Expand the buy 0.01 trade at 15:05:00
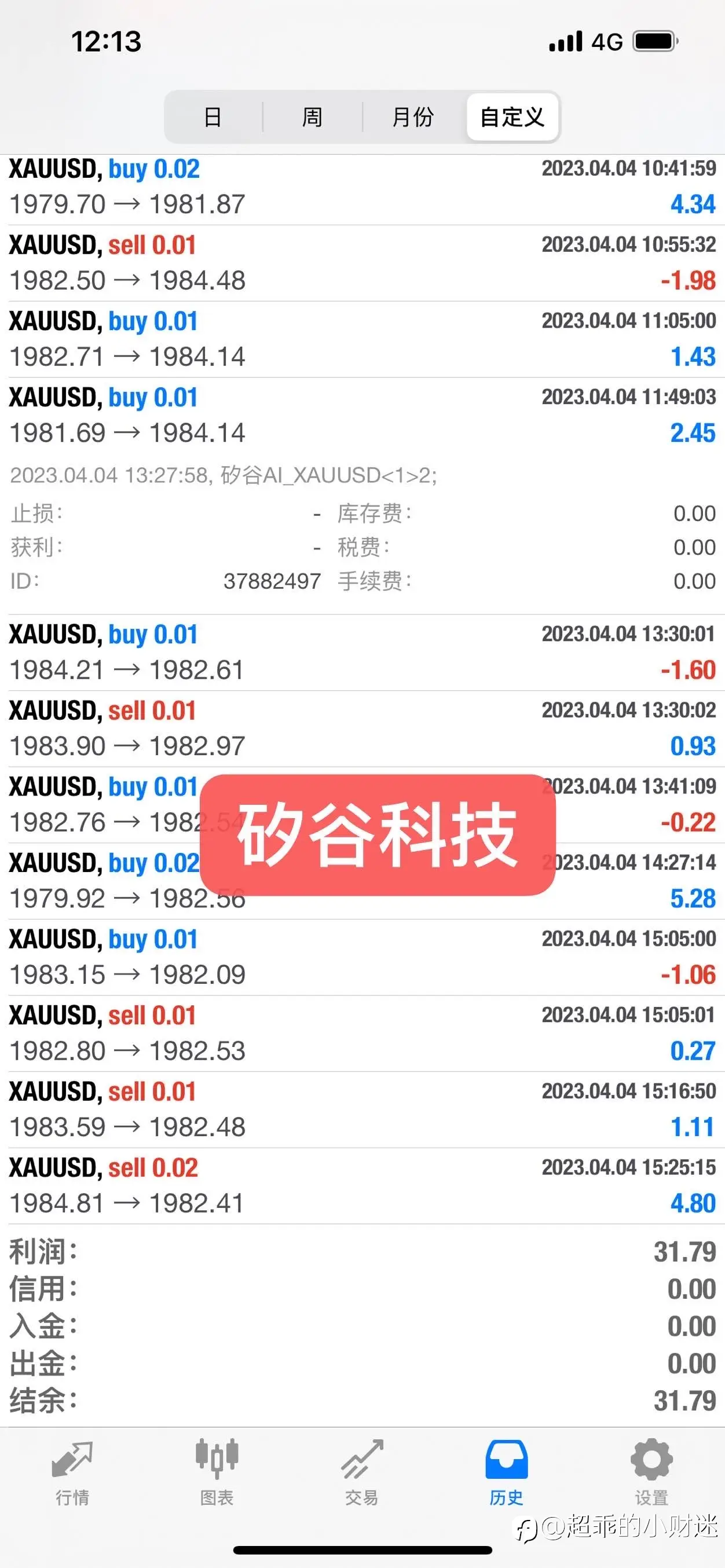 pyautogui.click(x=362, y=958)
